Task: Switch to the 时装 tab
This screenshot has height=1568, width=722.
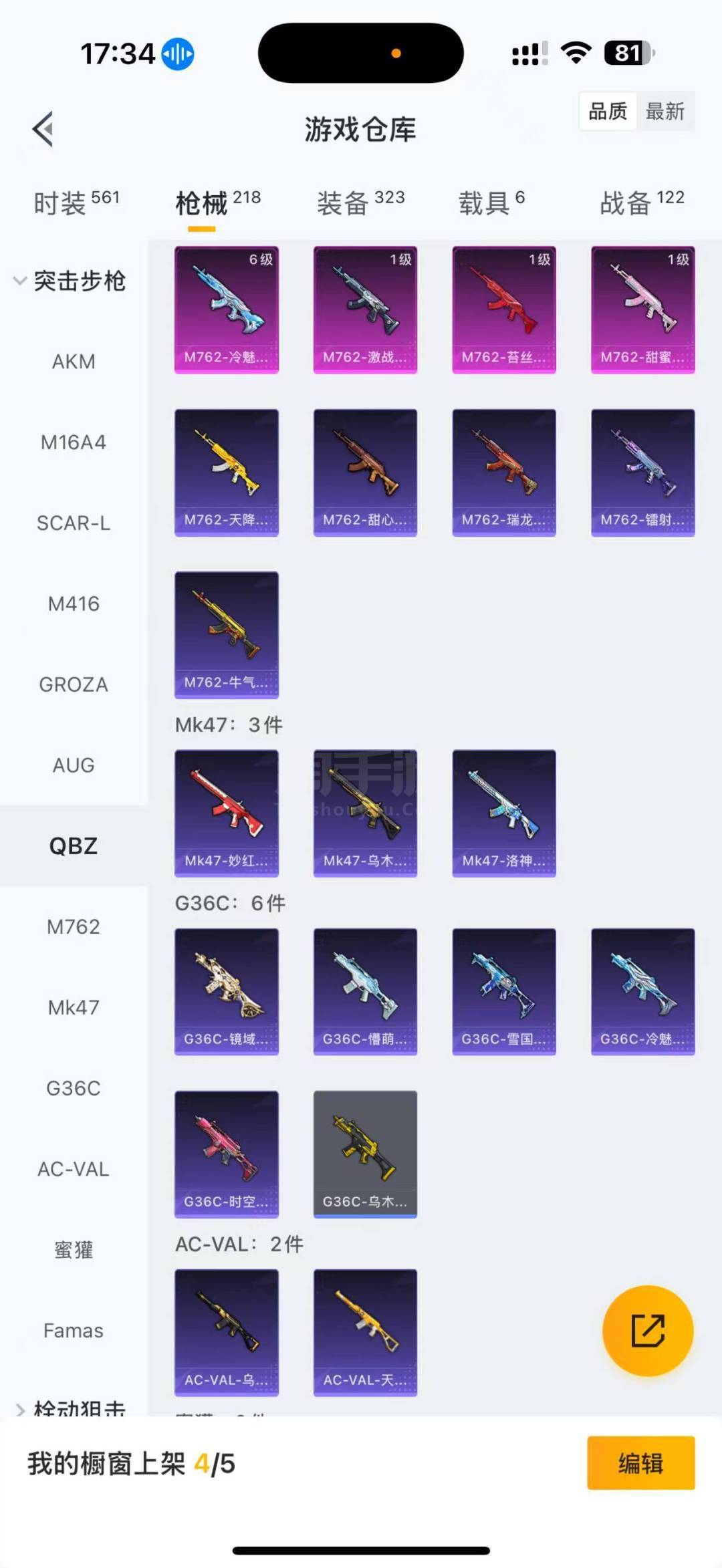Action: 76,202
